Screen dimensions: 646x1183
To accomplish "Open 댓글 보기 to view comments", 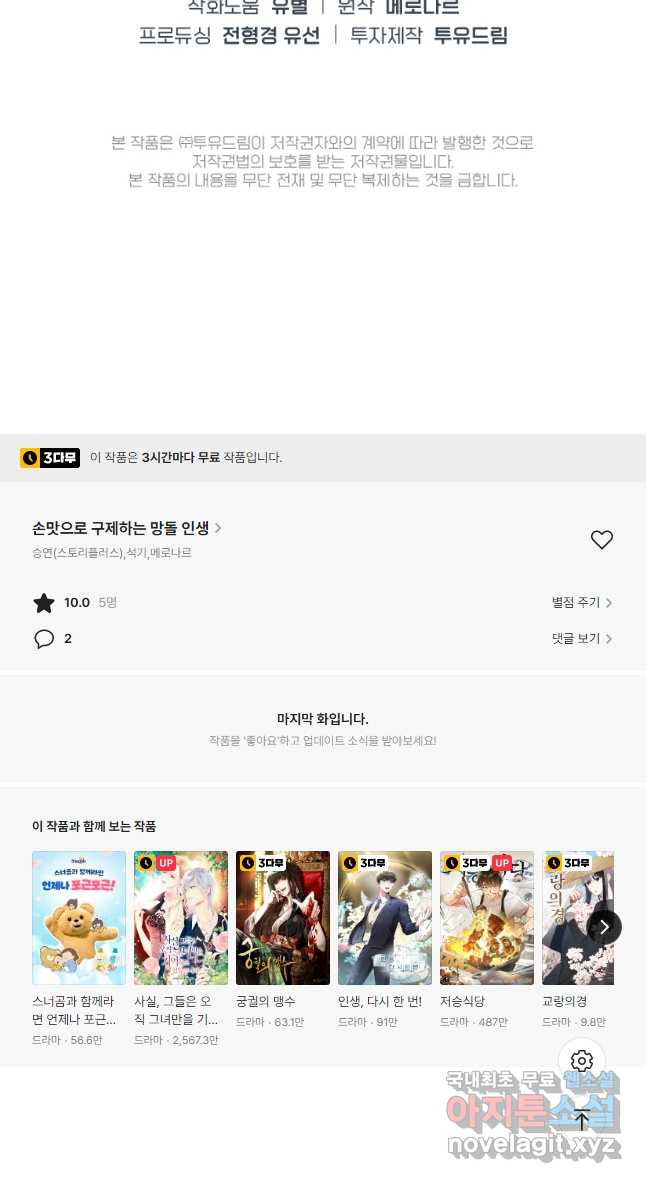I will pyautogui.click(x=581, y=639).
